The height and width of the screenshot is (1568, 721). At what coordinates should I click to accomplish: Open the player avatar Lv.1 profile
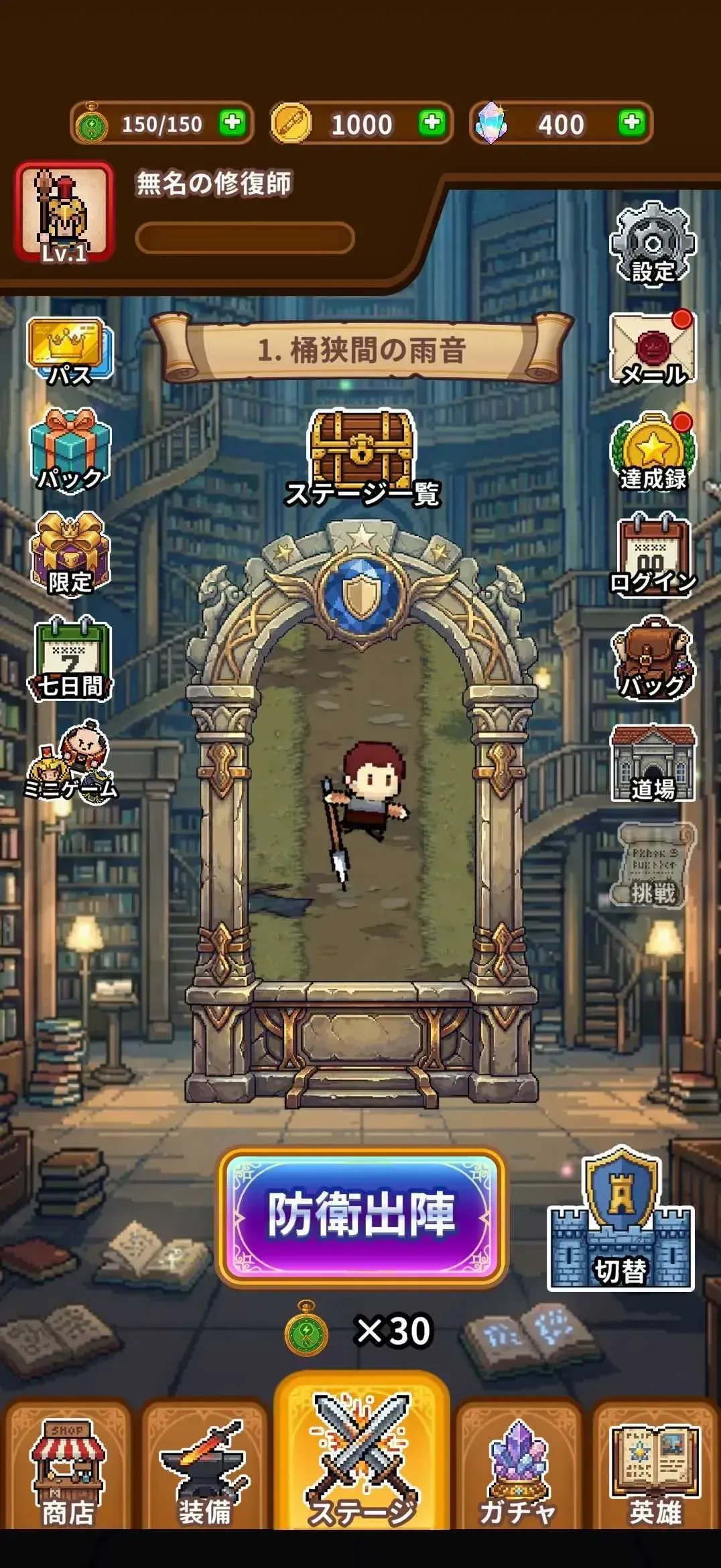(x=64, y=212)
